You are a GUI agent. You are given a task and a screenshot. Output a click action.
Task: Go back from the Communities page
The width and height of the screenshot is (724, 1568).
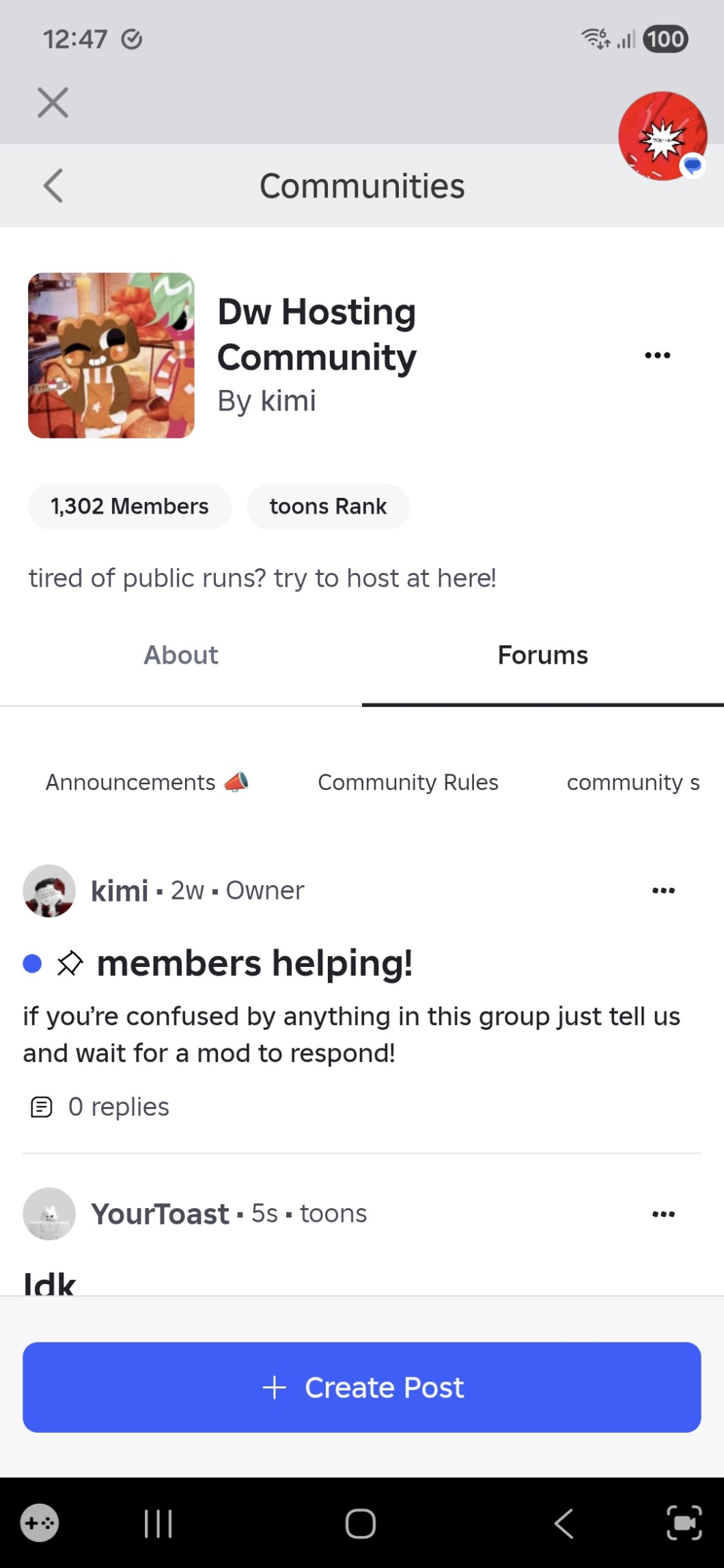53,186
